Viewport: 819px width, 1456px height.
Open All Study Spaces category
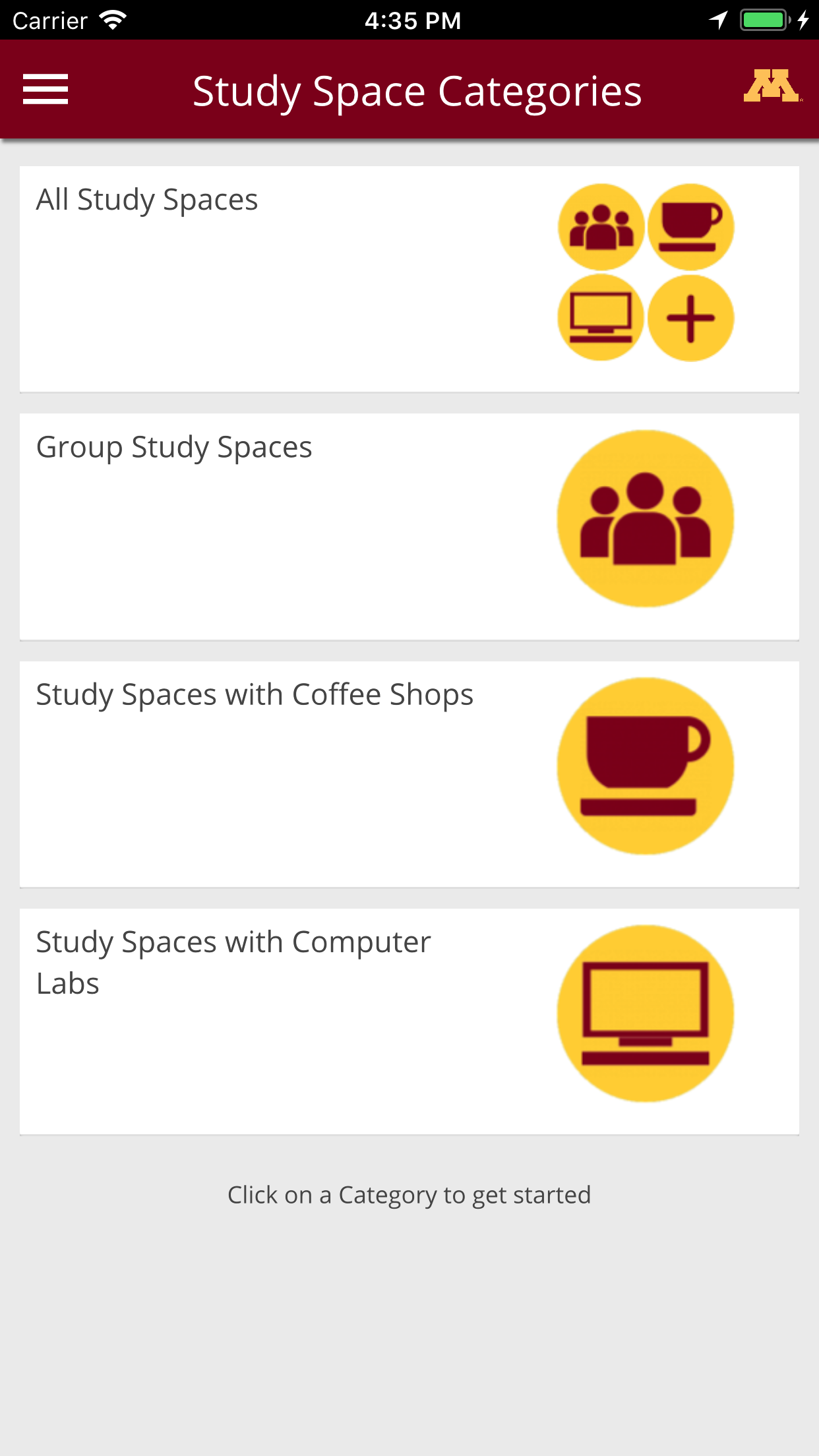tap(409, 279)
